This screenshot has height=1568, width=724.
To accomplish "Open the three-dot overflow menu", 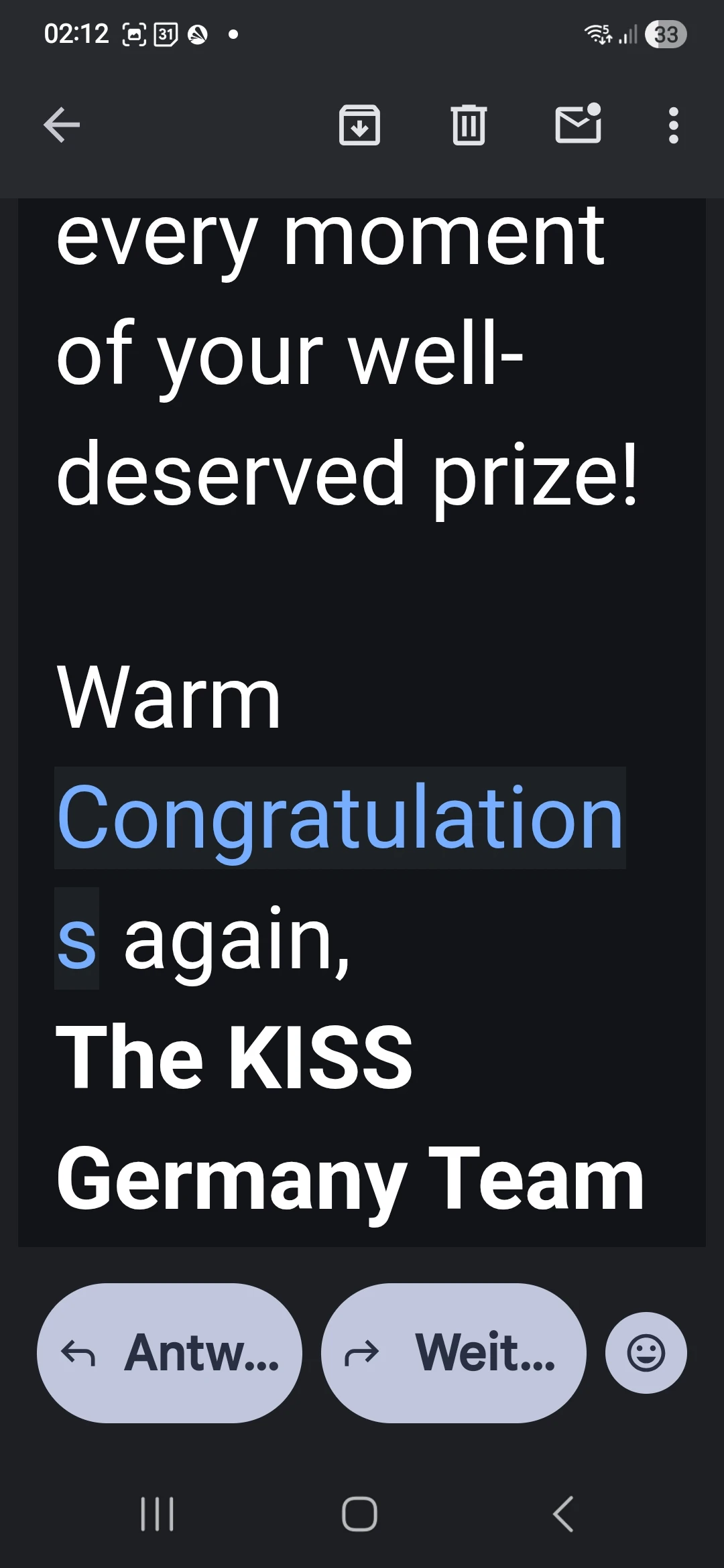I will click(x=673, y=125).
